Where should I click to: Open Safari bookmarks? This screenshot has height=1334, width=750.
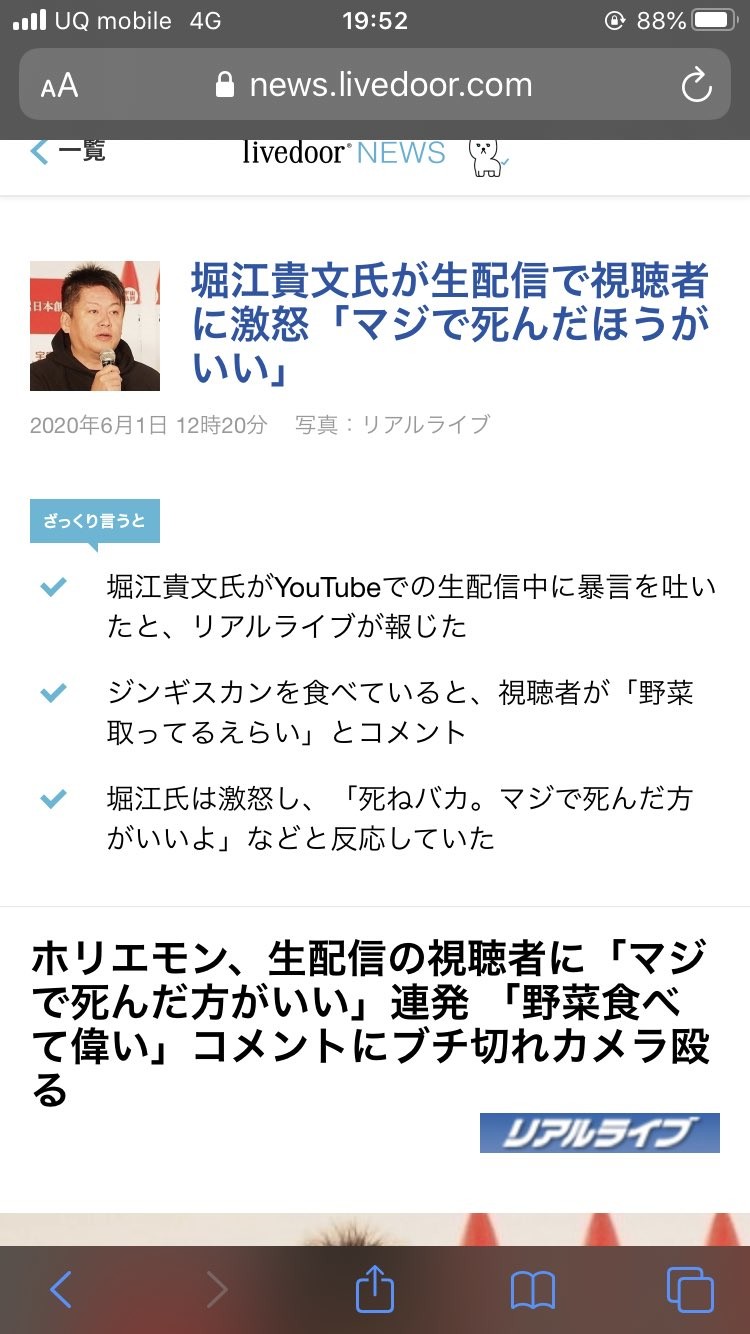tap(532, 1290)
